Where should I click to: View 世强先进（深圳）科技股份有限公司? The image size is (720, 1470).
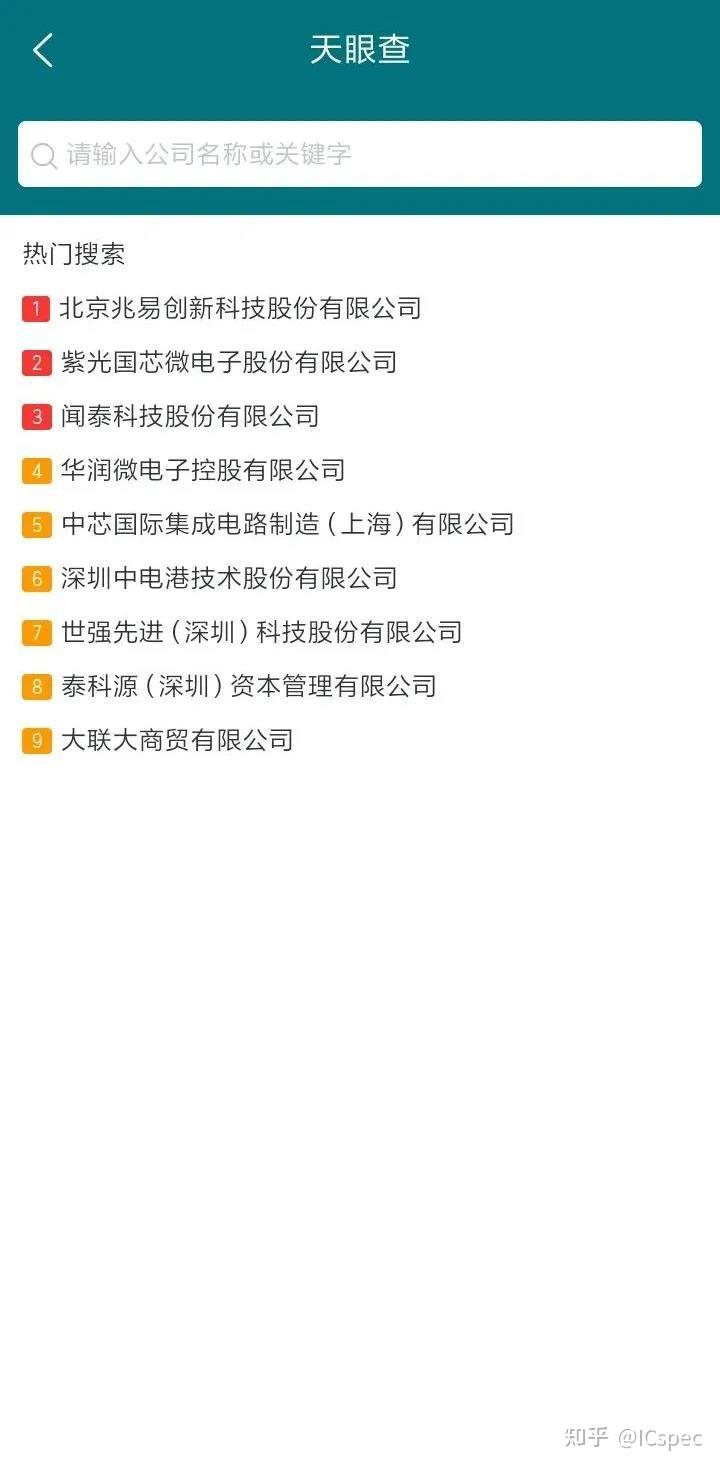pyautogui.click(x=261, y=632)
